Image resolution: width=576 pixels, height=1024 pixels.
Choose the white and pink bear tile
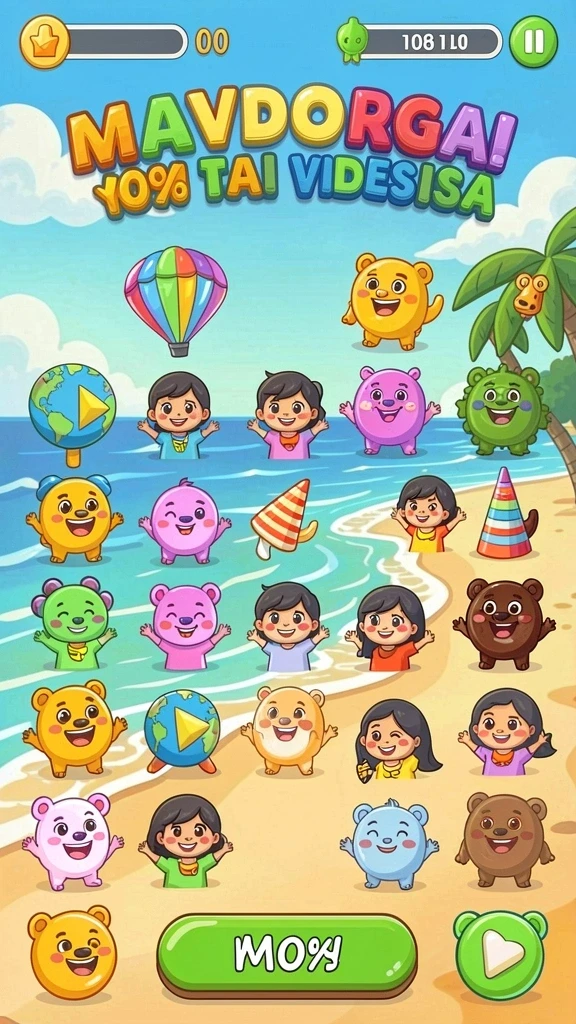click(72, 840)
